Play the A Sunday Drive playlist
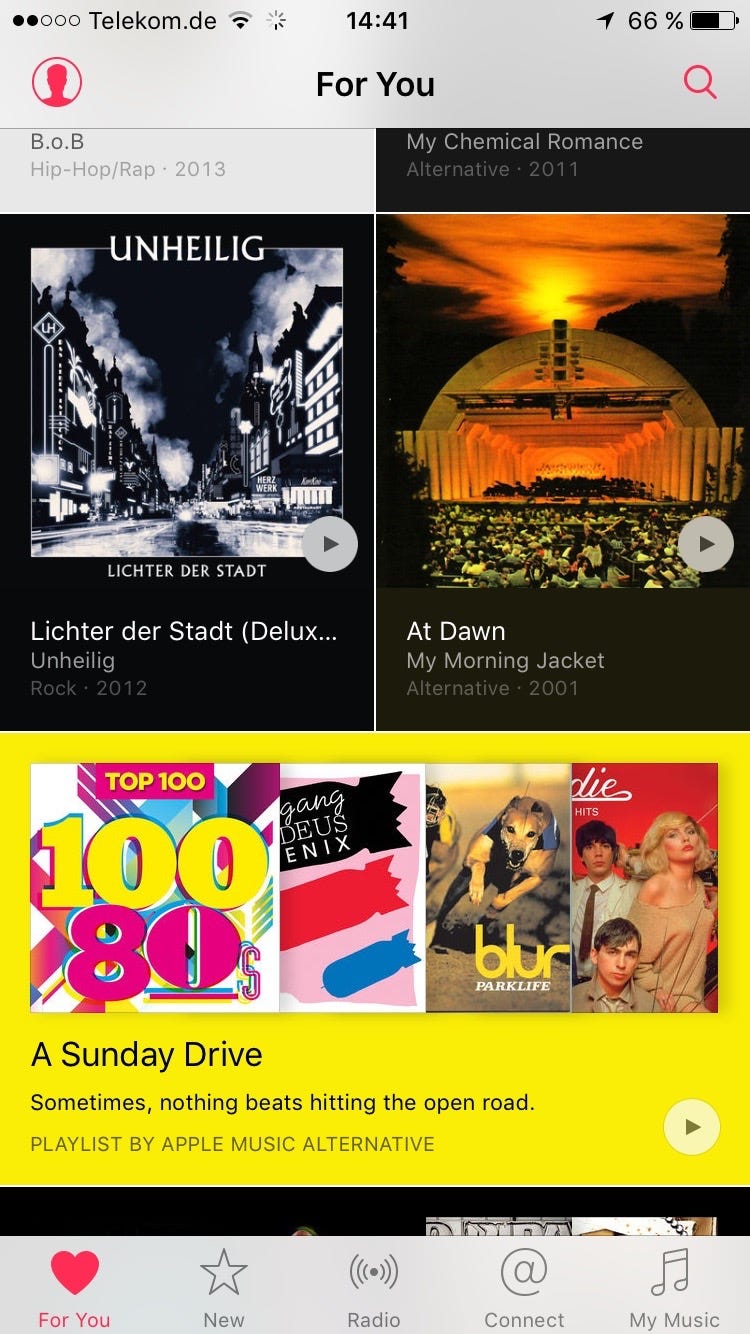750x1334 pixels. [x=691, y=1127]
